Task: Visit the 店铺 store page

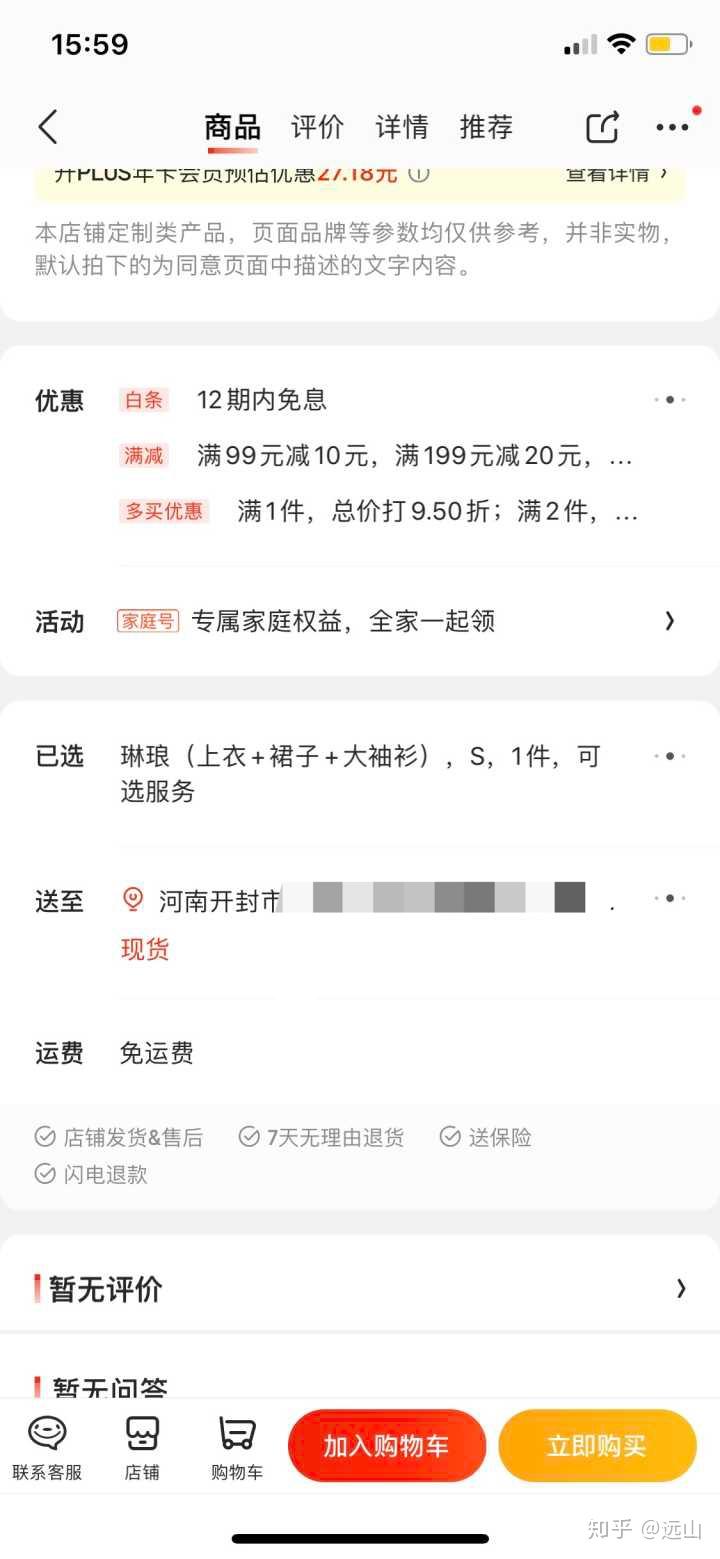Action: click(x=142, y=1447)
